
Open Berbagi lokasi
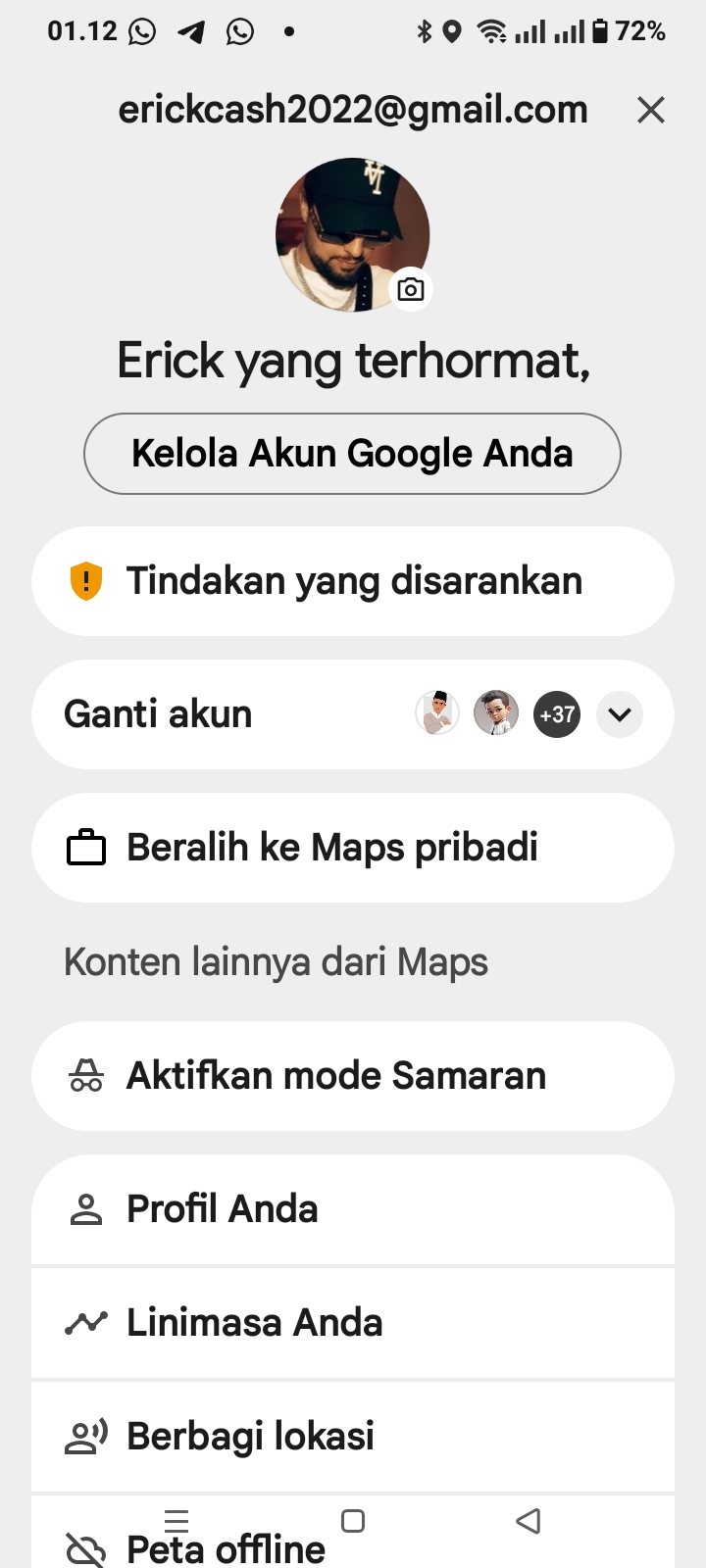[352, 1437]
